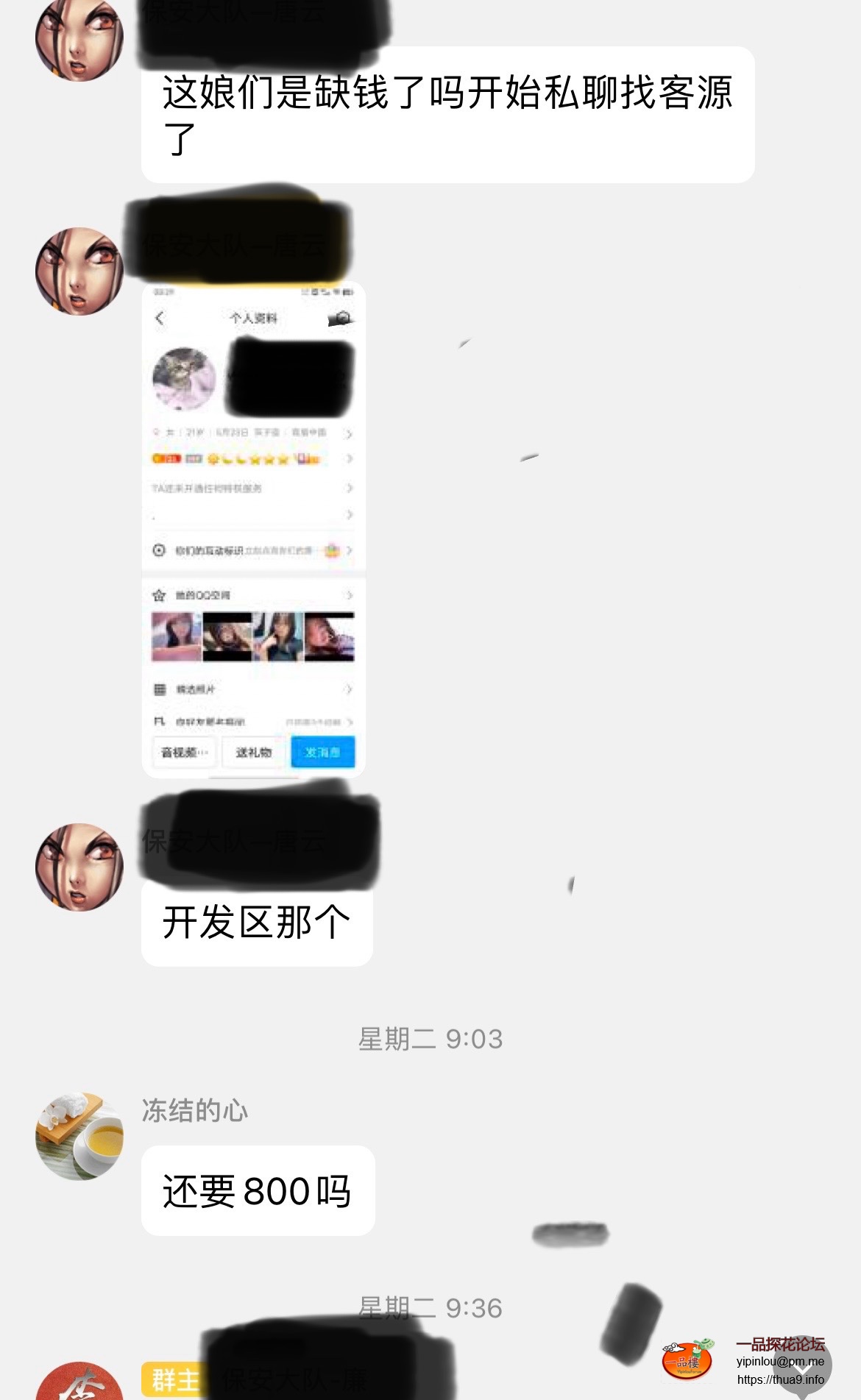Screen dimensions: 861x1400
Task: View the sender avatar beside 这娘们是缺钱了吗 message
Action: pos(79,38)
